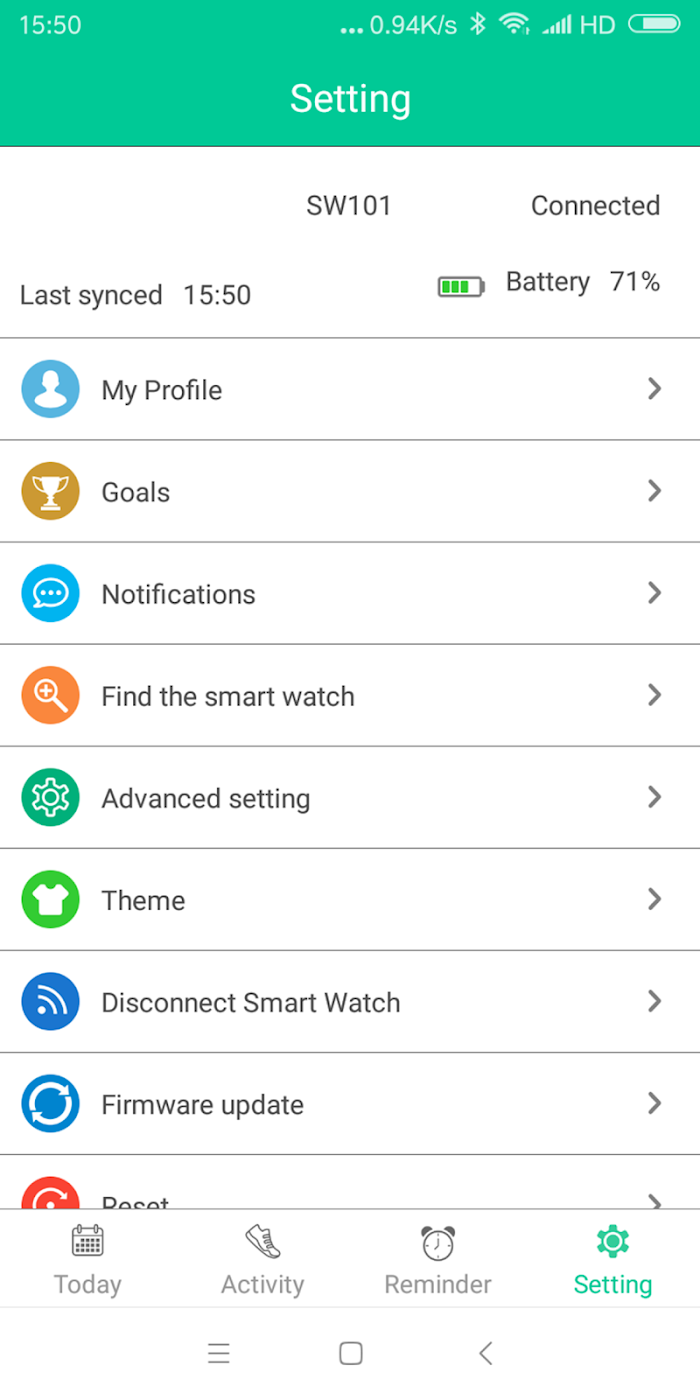Tap the system back button

point(485,1353)
